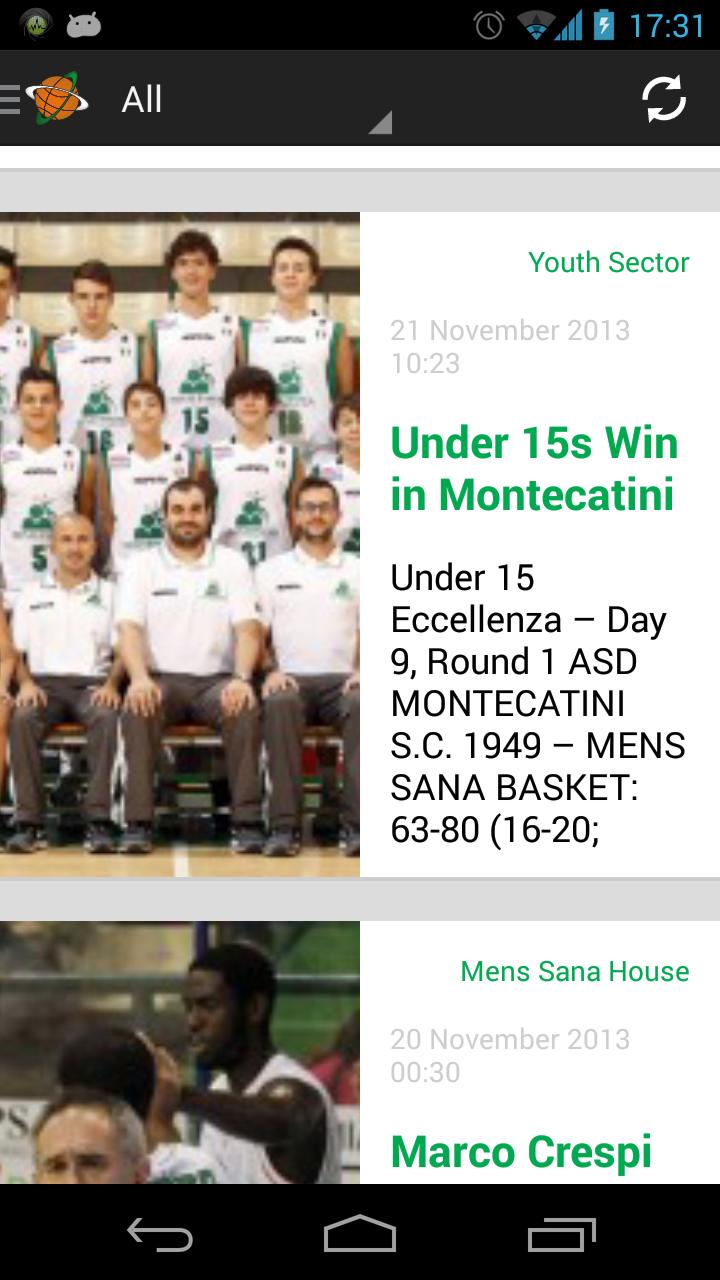
Task: Open the Under 15s Win in Montecatini article
Action: pyautogui.click(x=533, y=469)
